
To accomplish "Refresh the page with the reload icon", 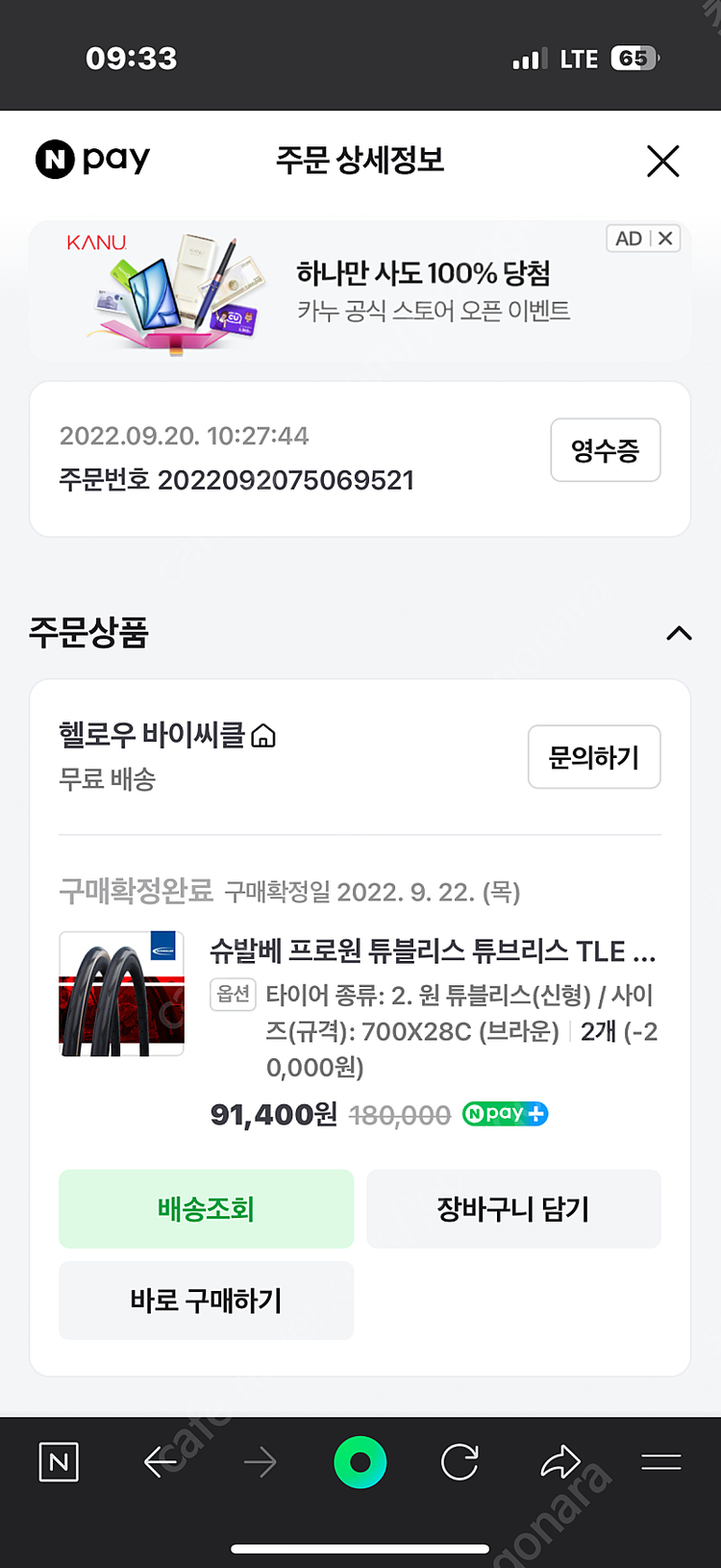I will (x=460, y=1461).
